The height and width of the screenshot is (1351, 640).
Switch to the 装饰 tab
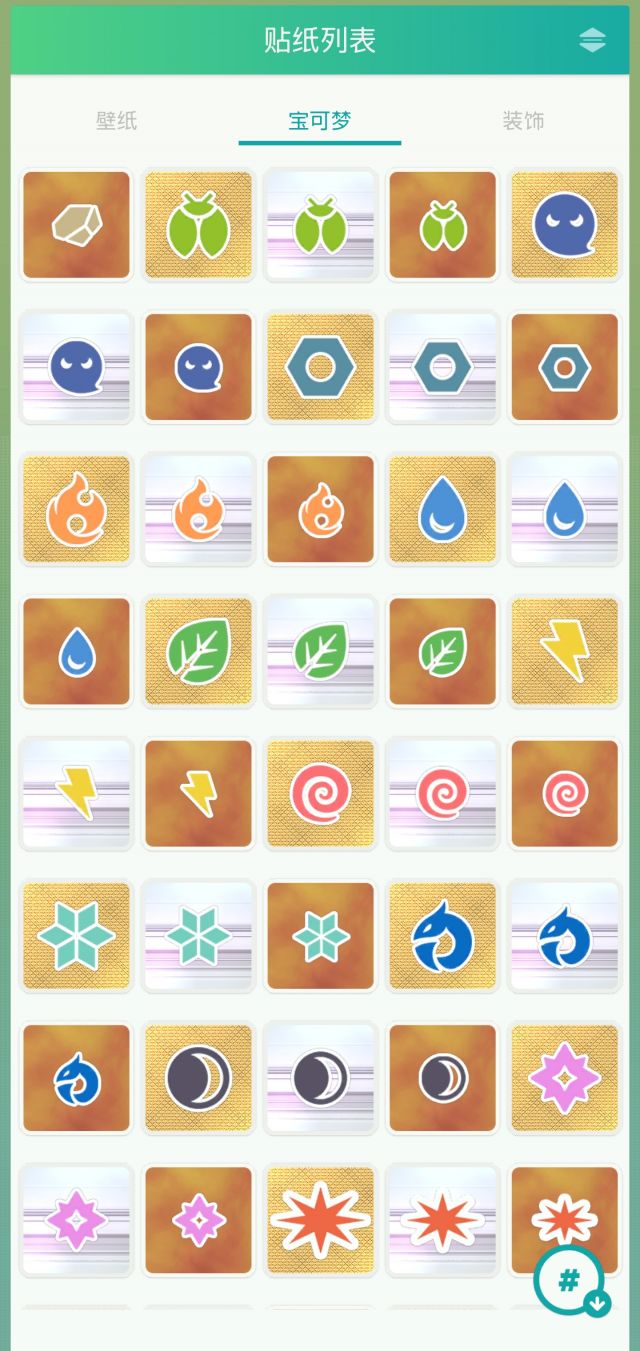coord(523,121)
